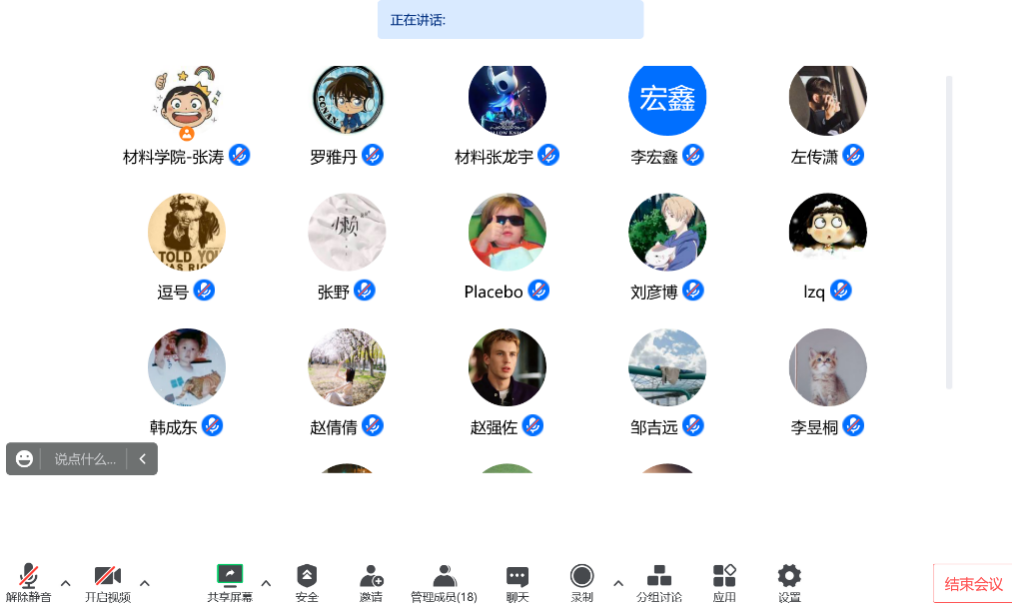Type in the say something box
Image resolution: width=1012 pixels, height=606 pixels.
[x=85, y=459]
